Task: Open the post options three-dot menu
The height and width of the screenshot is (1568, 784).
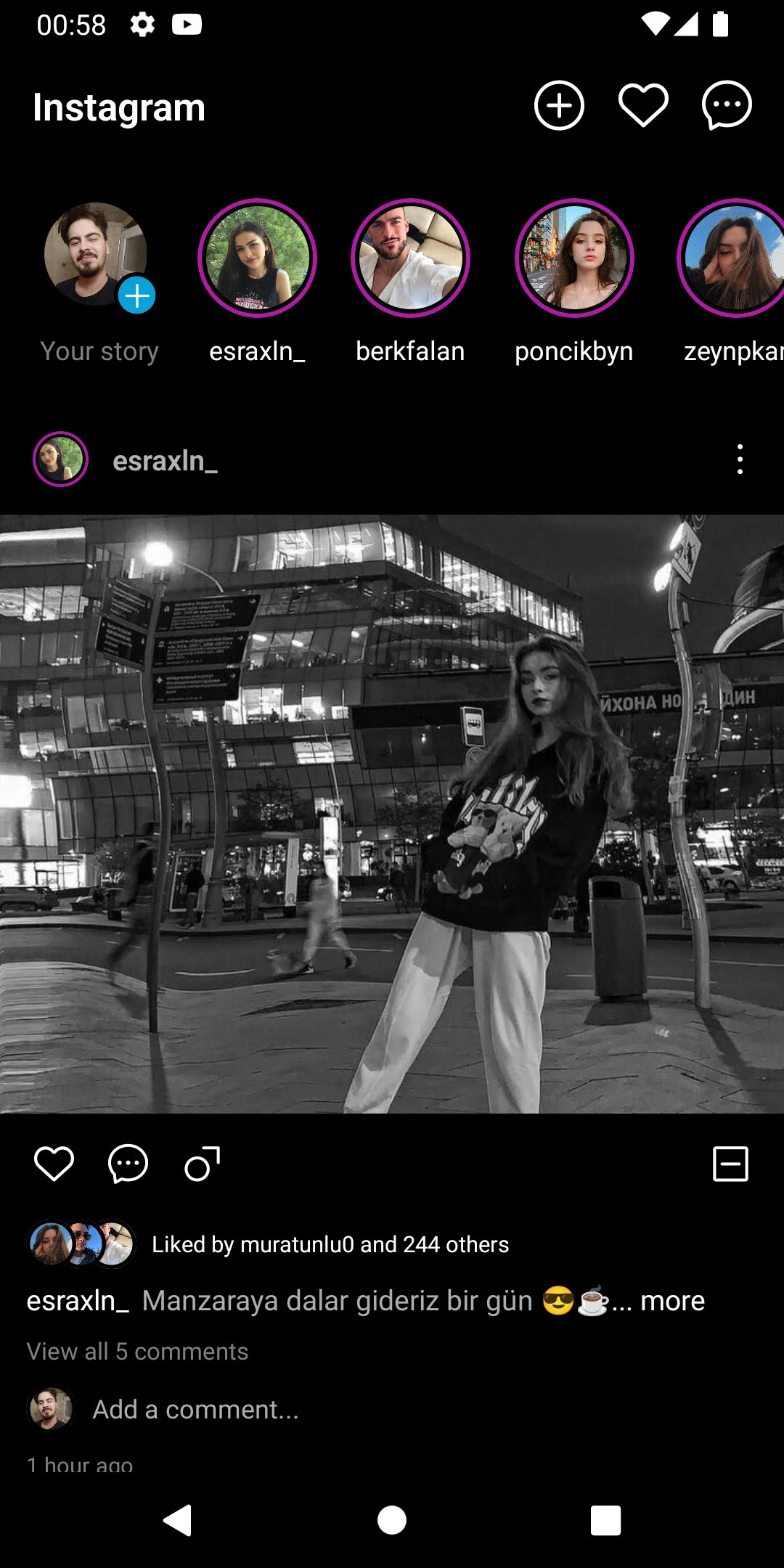Action: (x=740, y=460)
